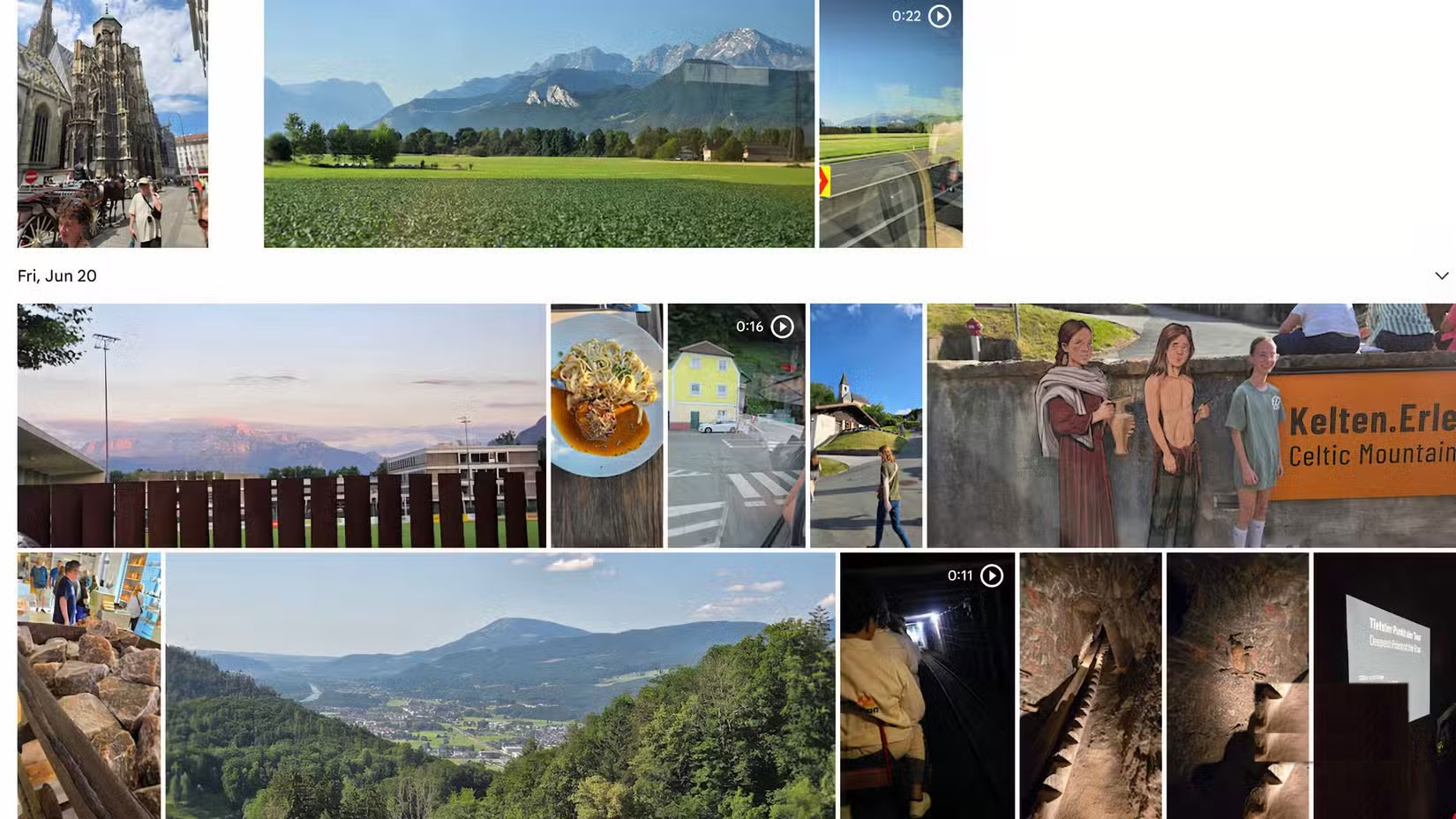Open the Celtic Mountain mural photo
Screen dimensions: 1456x819
1190,425
